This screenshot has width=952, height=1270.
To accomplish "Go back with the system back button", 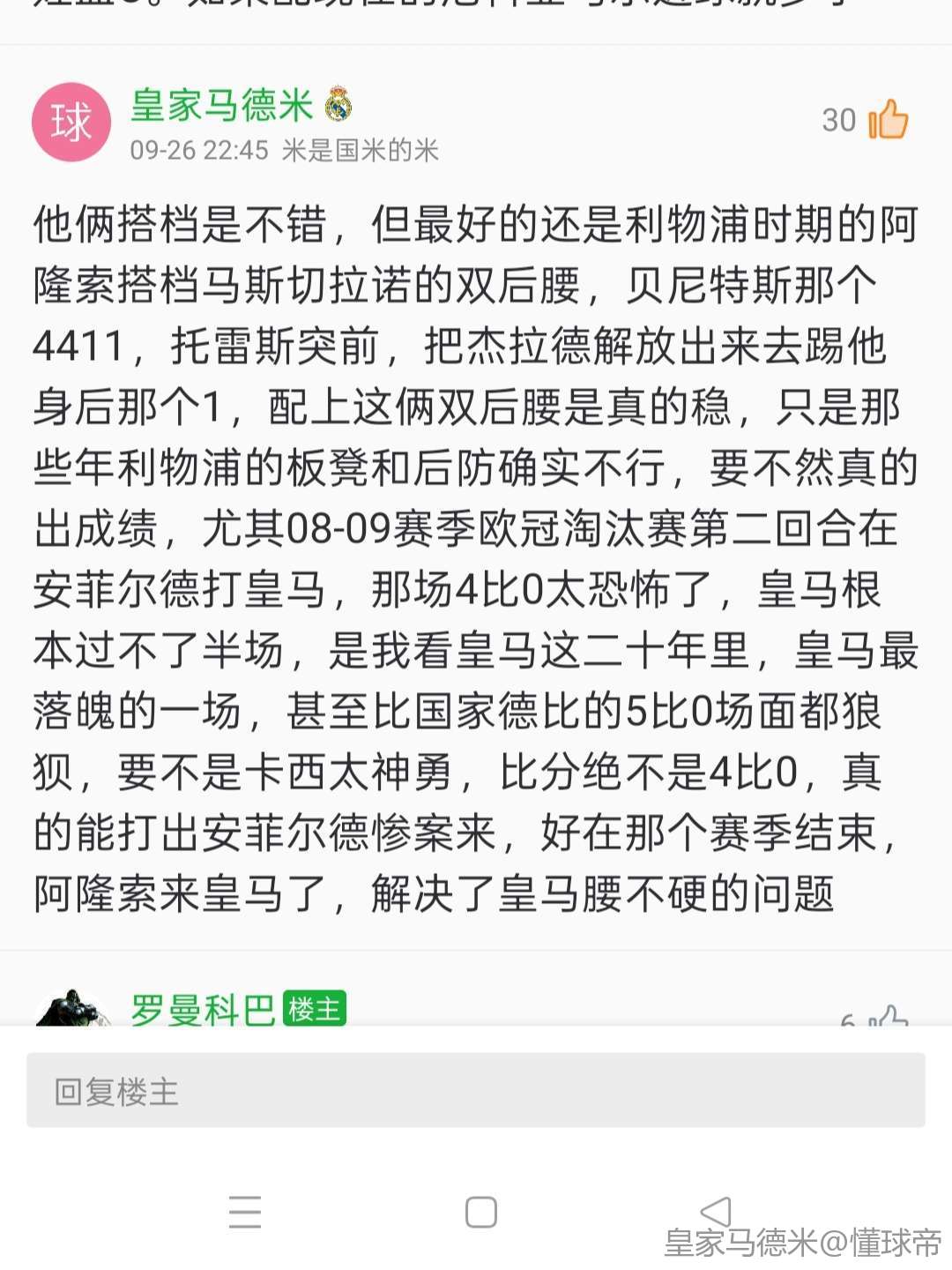I will (715, 1211).
